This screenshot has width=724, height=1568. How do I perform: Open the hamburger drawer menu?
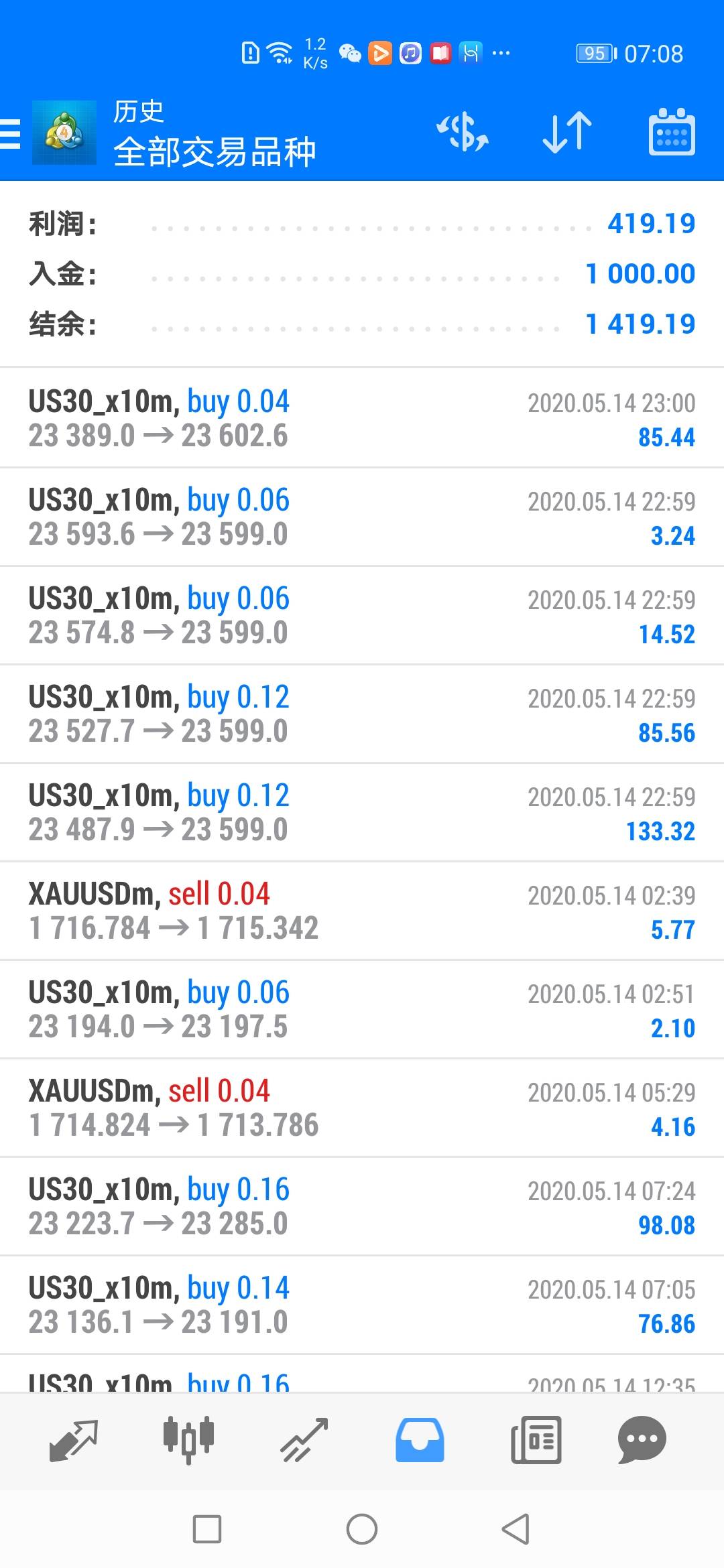pyautogui.click(x=11, y=133)
